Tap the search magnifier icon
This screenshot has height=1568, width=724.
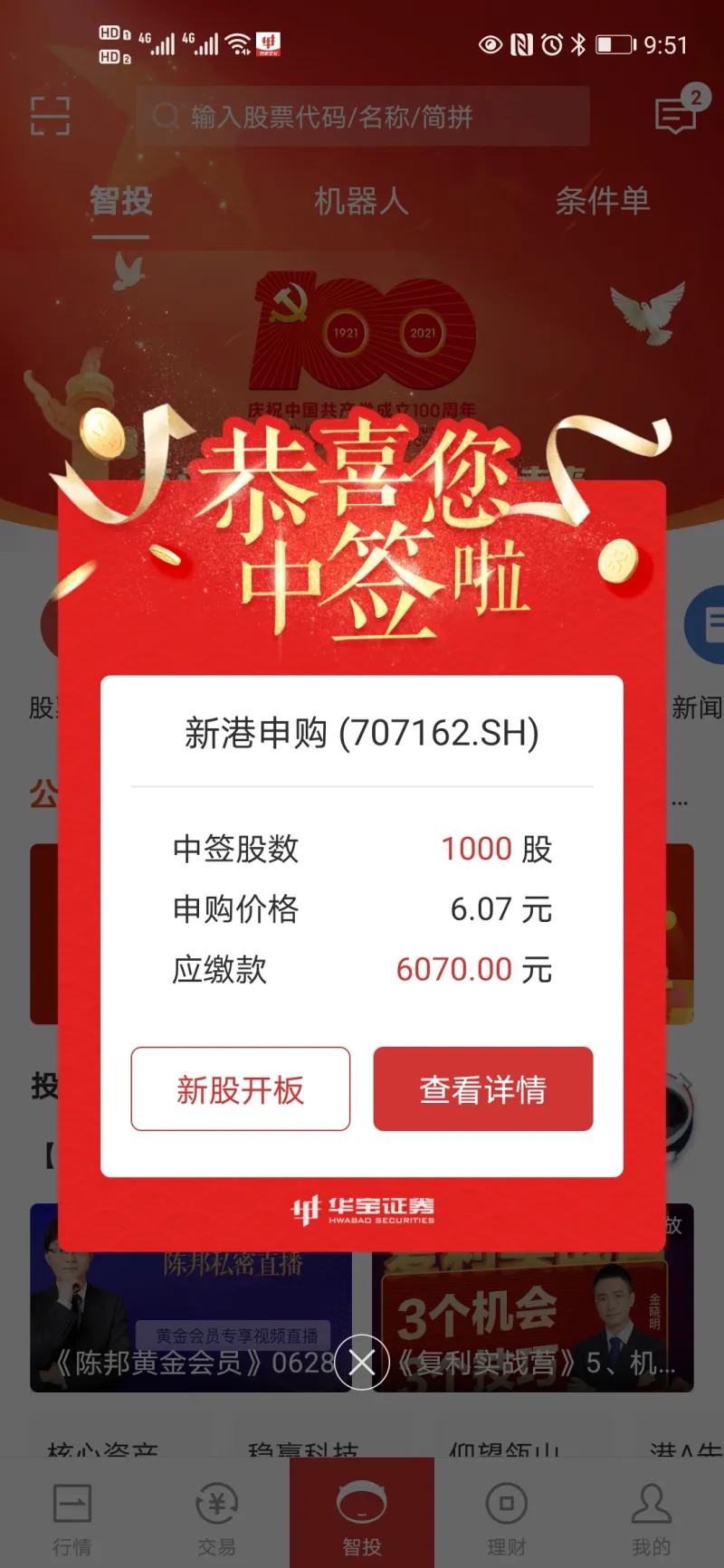[166, 116]
